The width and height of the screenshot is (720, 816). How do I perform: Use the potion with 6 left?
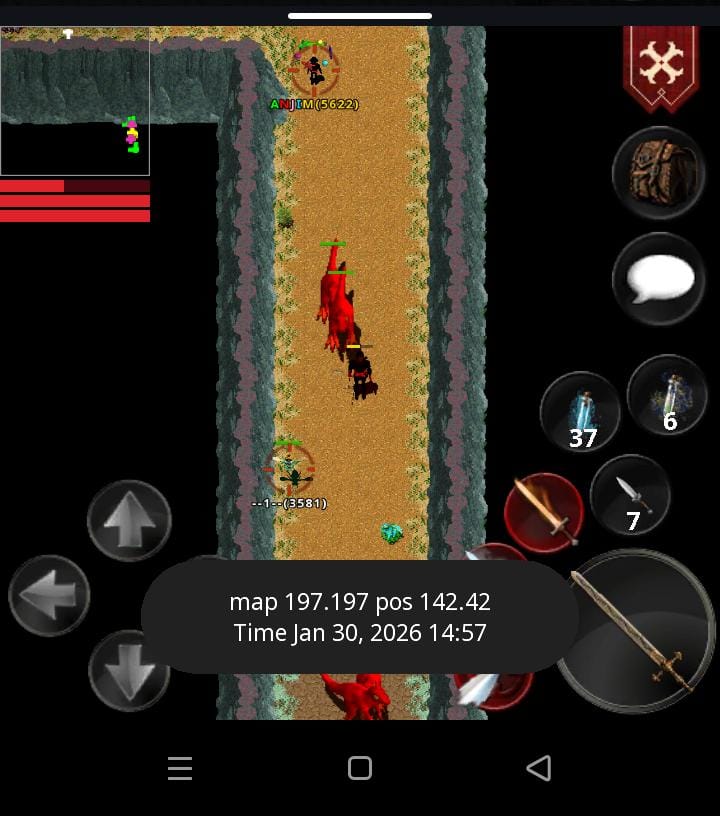pyautogui.click(x=668, y=395)
